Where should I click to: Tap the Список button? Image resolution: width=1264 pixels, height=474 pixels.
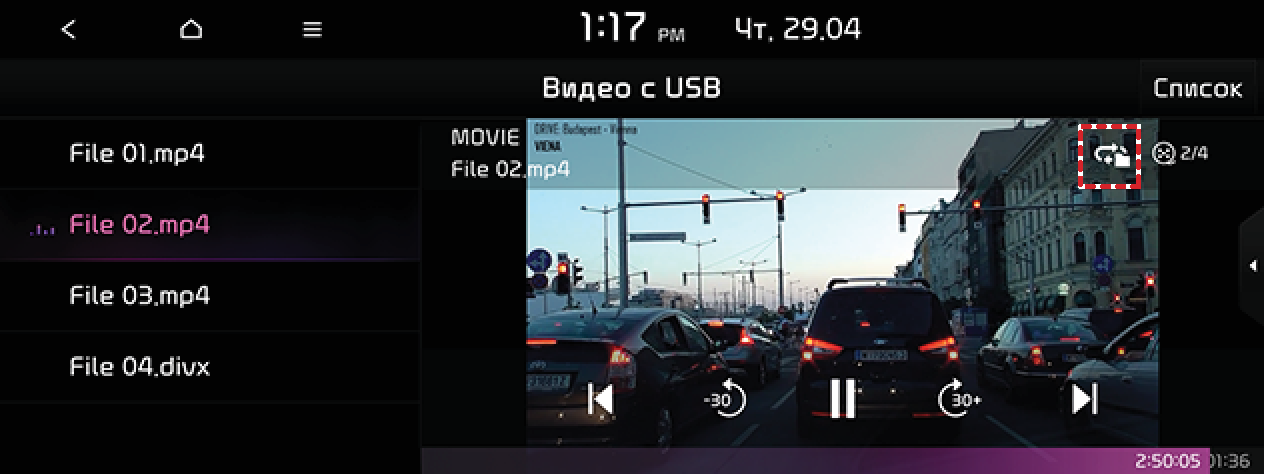[1197, 88]
